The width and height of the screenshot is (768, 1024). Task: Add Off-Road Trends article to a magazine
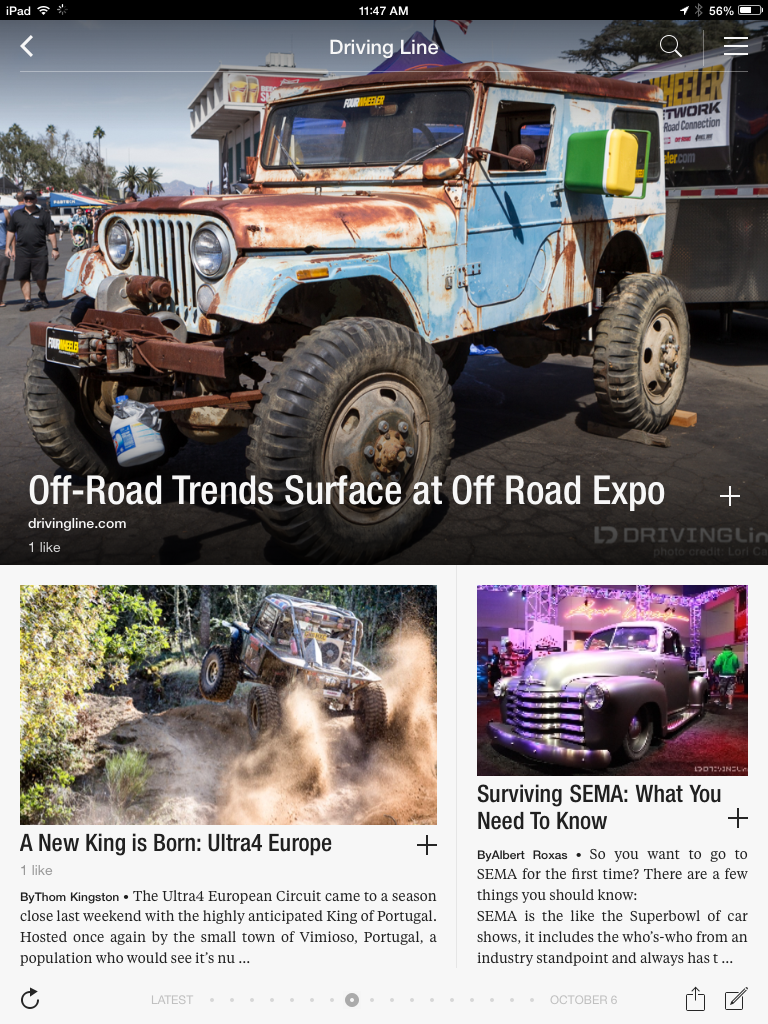click(x=730, y=496)
